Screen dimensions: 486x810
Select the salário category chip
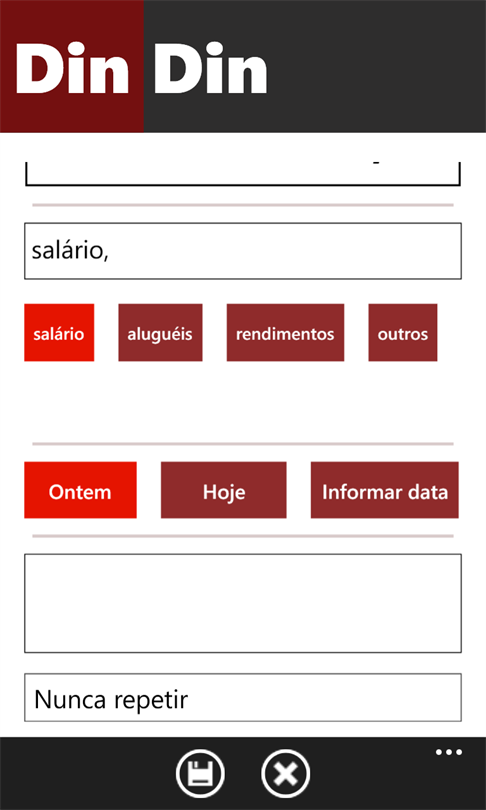coord(59,333)
